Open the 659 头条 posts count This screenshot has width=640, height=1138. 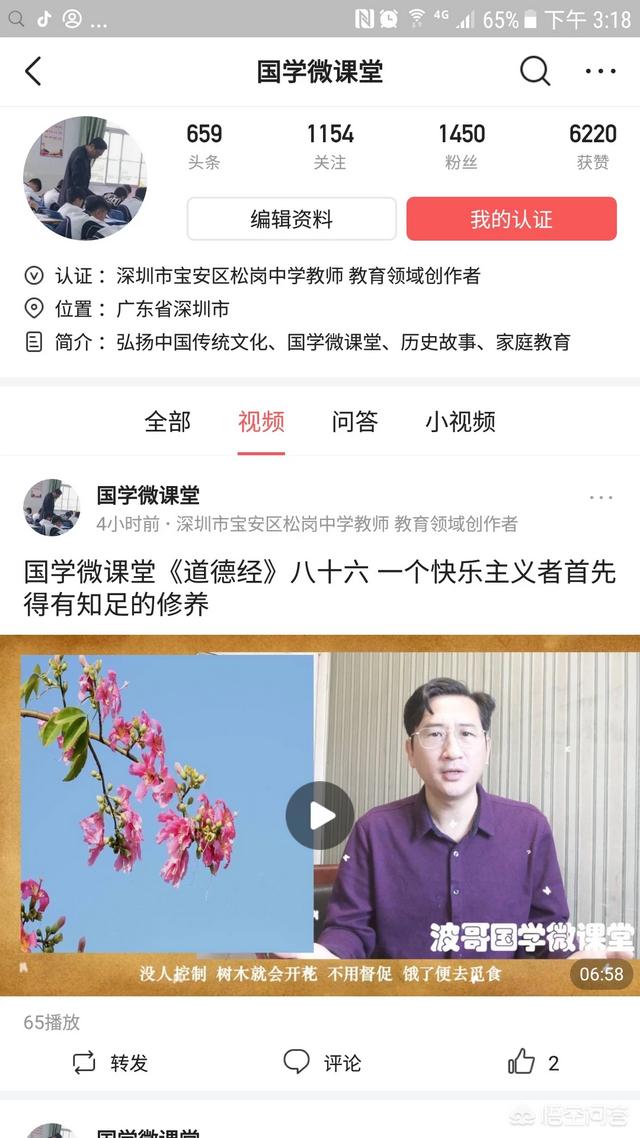pyautogui.click(x=204, y=146)
